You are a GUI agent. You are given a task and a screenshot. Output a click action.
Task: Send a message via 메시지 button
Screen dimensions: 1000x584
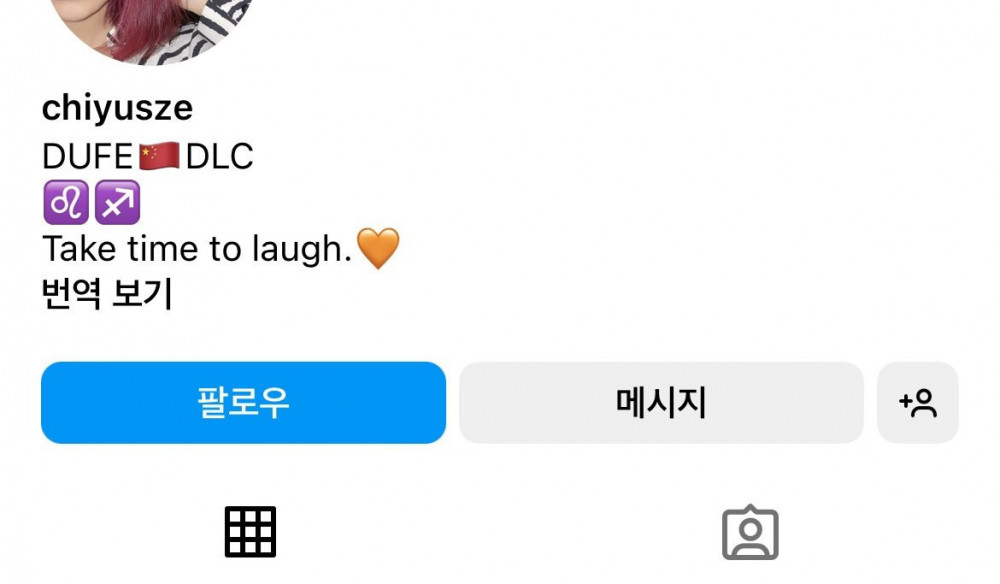(x=661, y=403)
